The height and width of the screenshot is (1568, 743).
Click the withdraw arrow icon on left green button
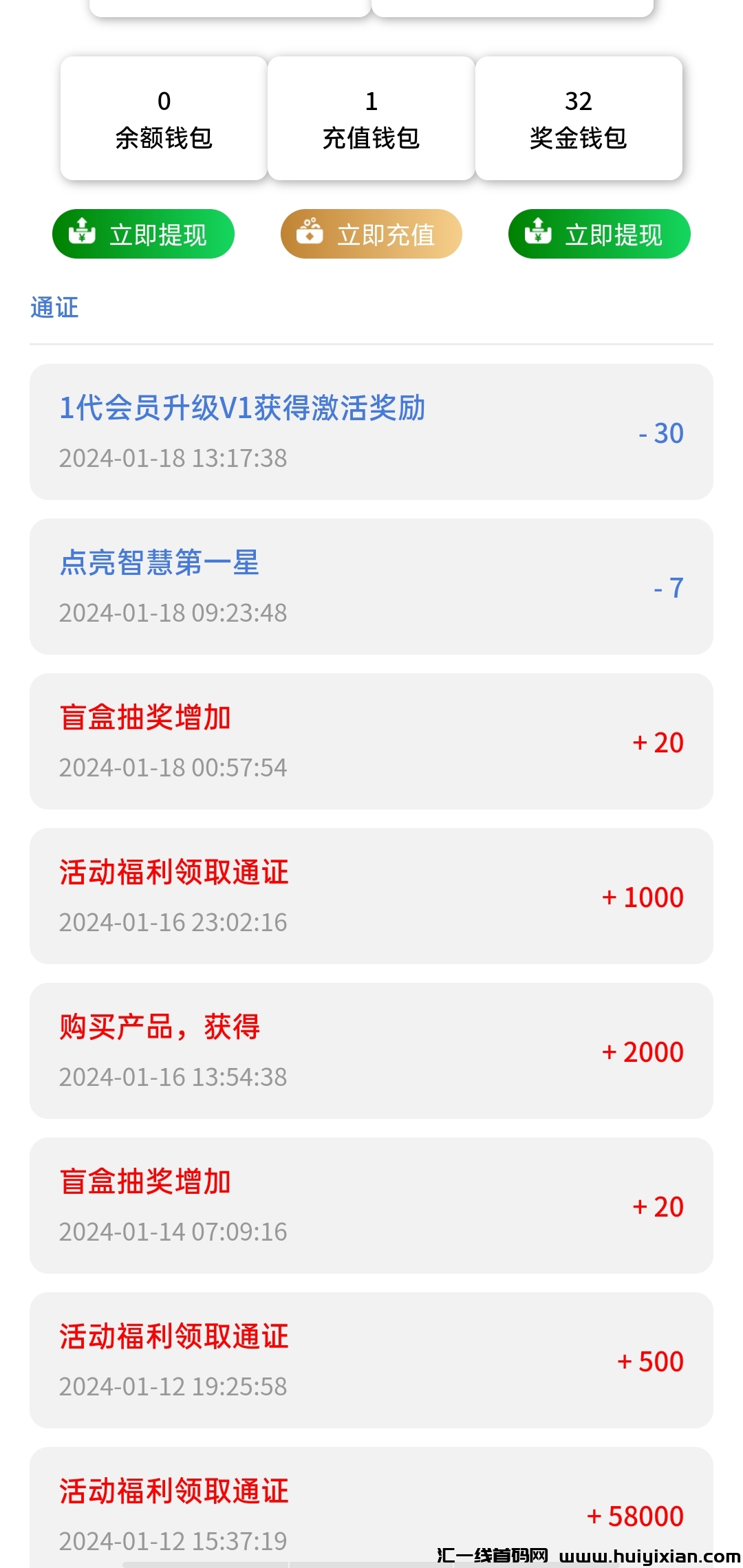pos(82,234)
